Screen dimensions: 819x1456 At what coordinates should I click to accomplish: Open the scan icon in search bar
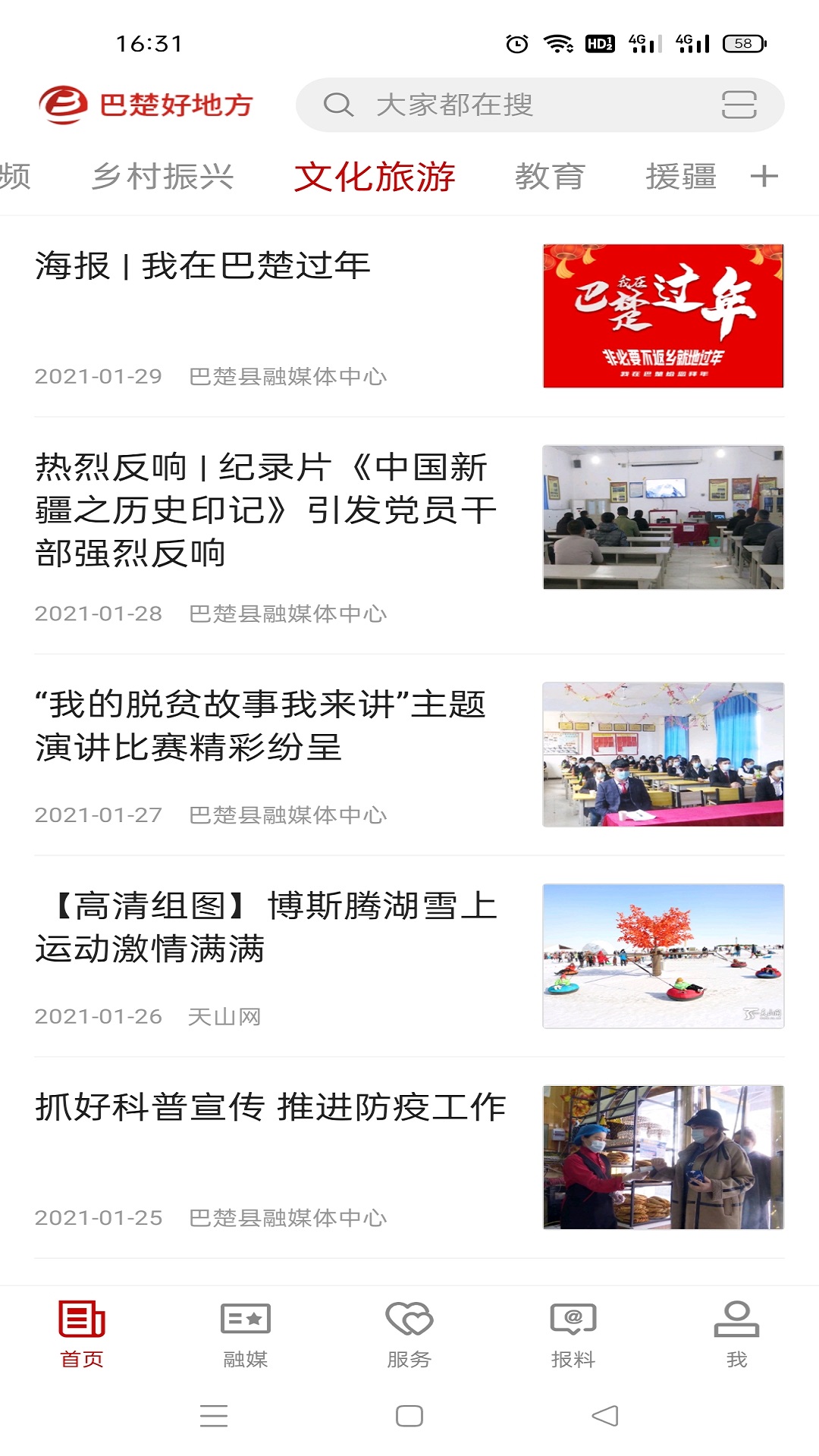[739, 105]
